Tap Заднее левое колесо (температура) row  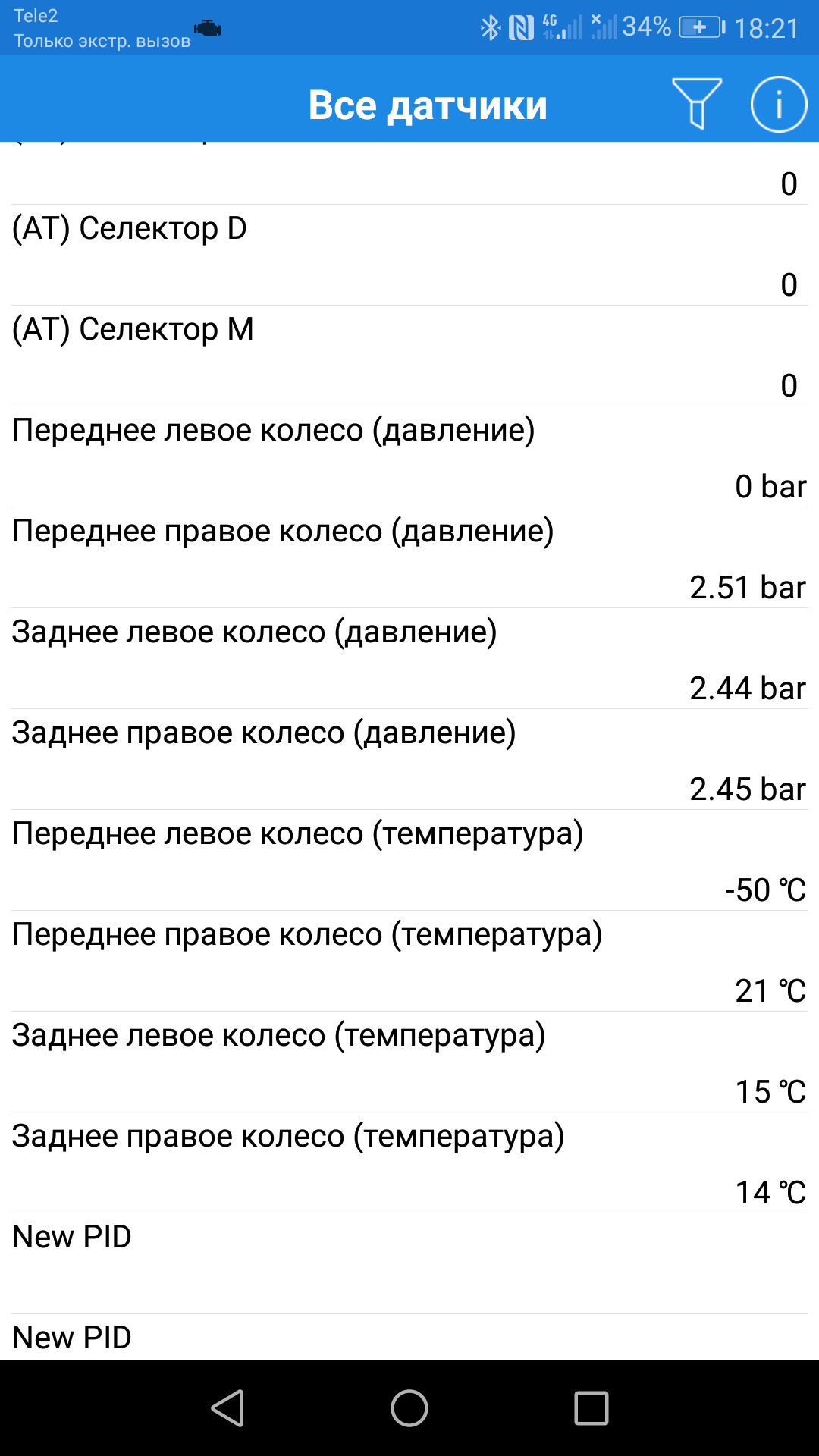coord(409,1062)
